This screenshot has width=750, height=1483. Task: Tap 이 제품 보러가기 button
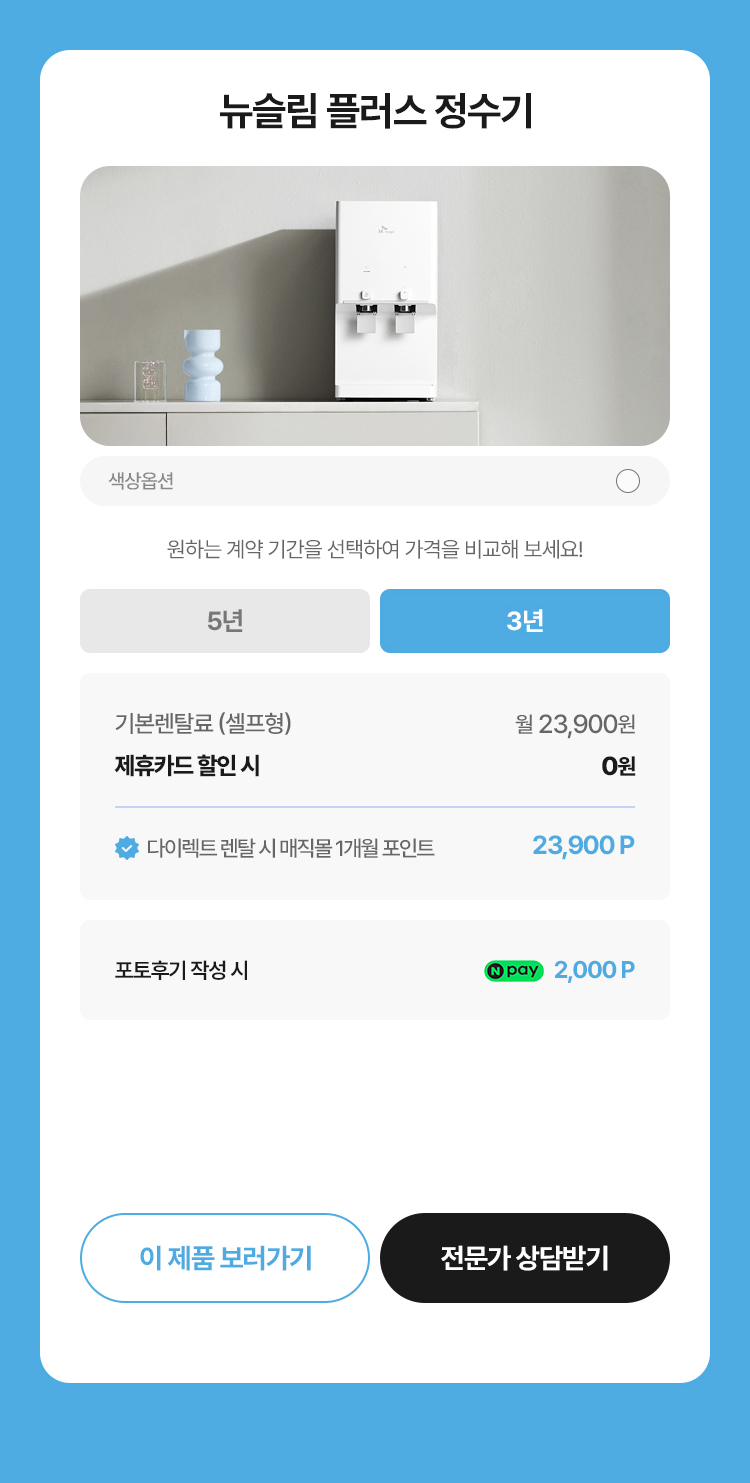point(225,1258)
